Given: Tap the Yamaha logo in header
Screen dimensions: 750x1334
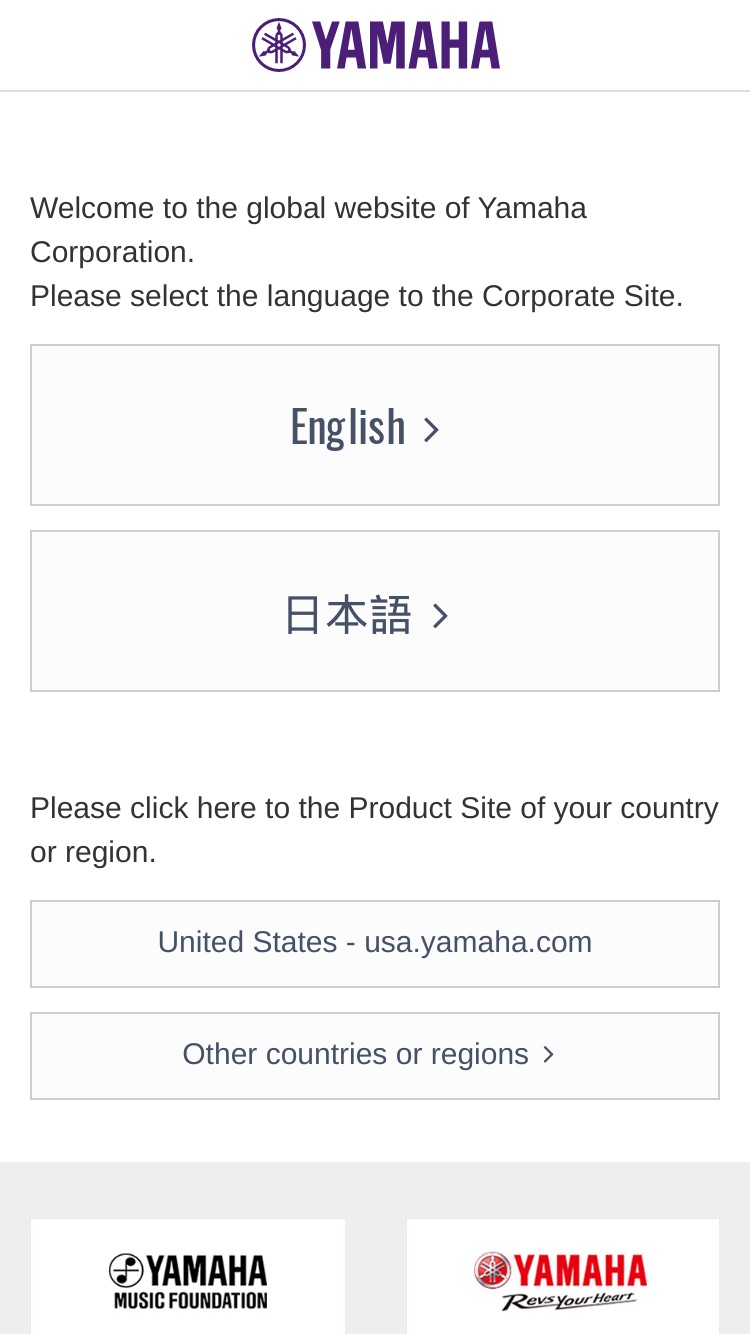Looking at the screenshot, I should click(376, 45).
